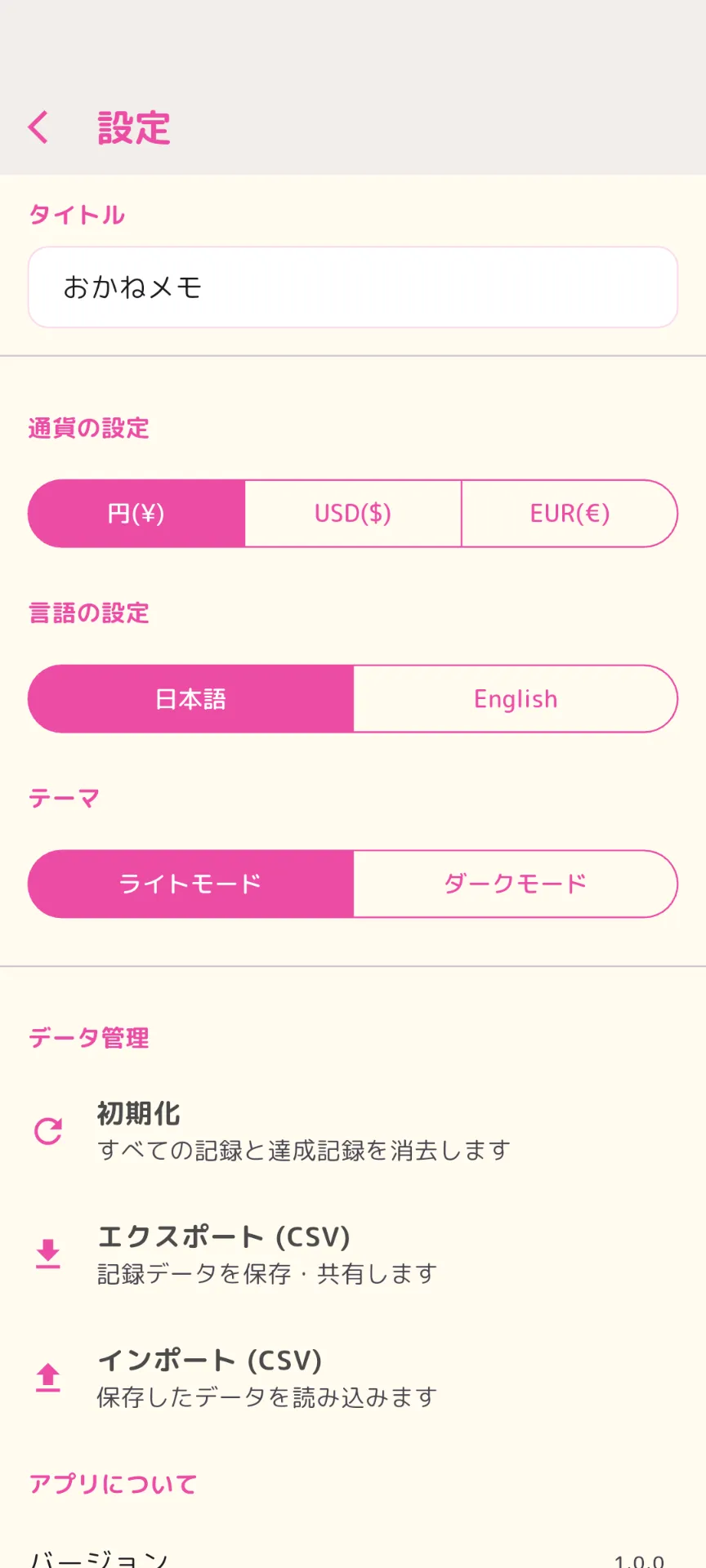The width and height of the screenshot is (706, 1568).
Task: Open the 通貨の設定 section label
Action: click(88, 428)
